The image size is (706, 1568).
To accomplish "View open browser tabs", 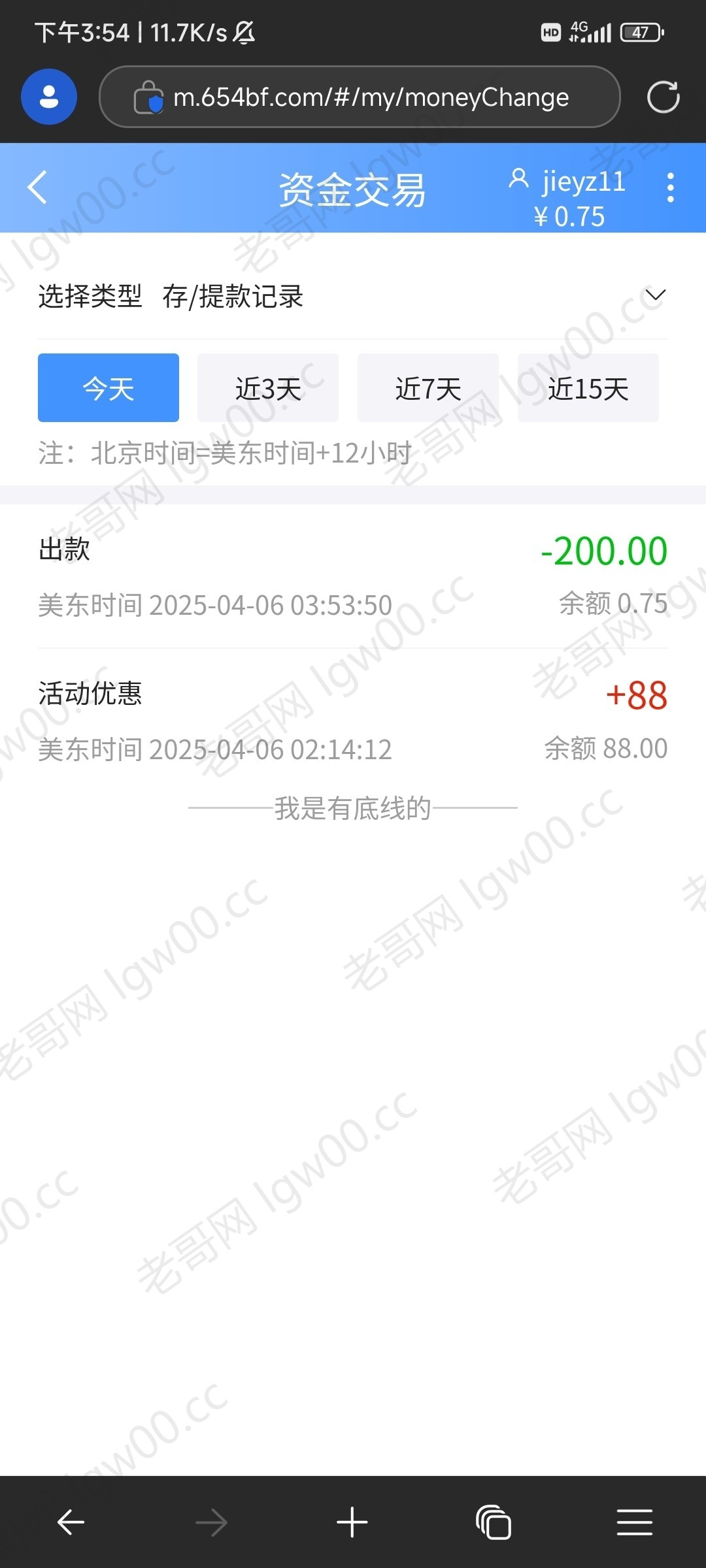I will point(494,1522).
